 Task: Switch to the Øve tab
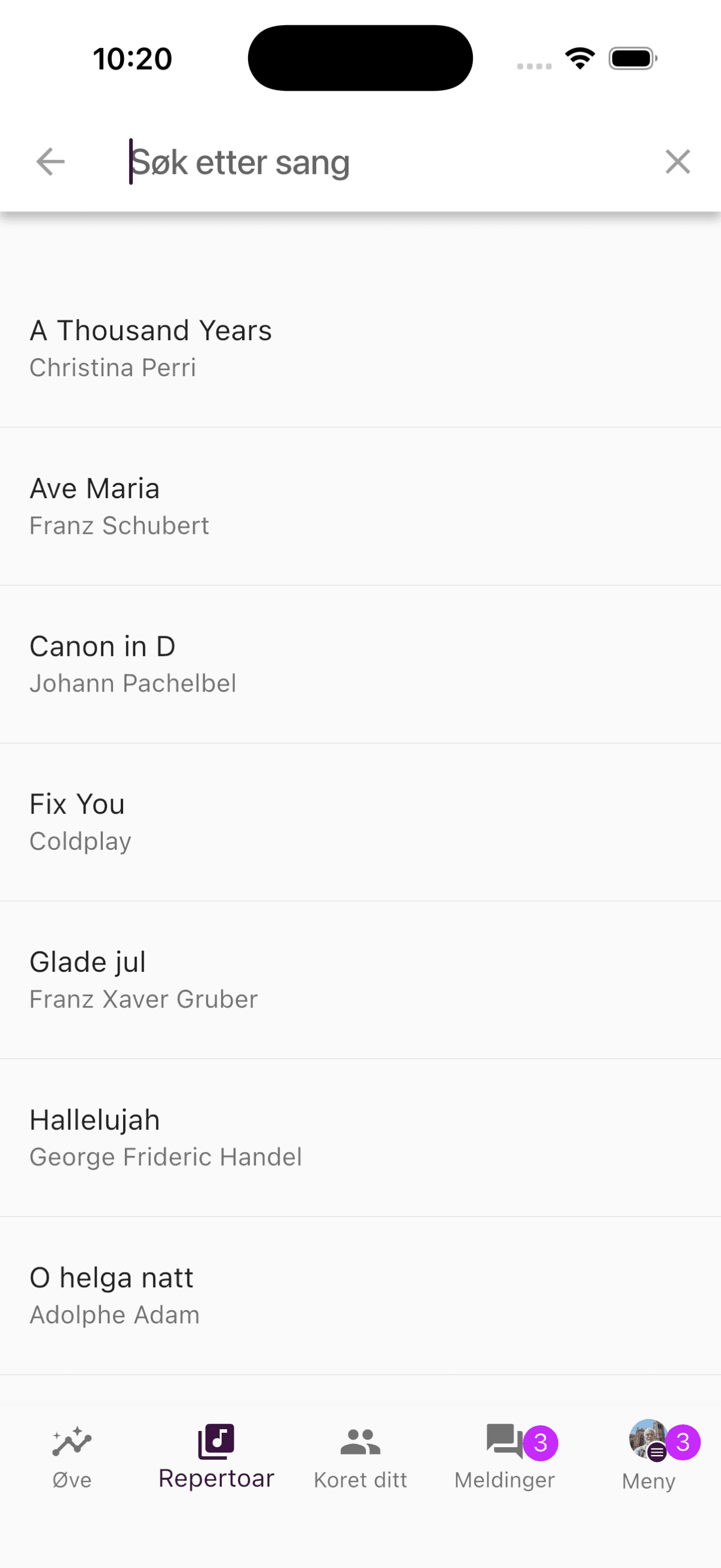(71, 1457)
